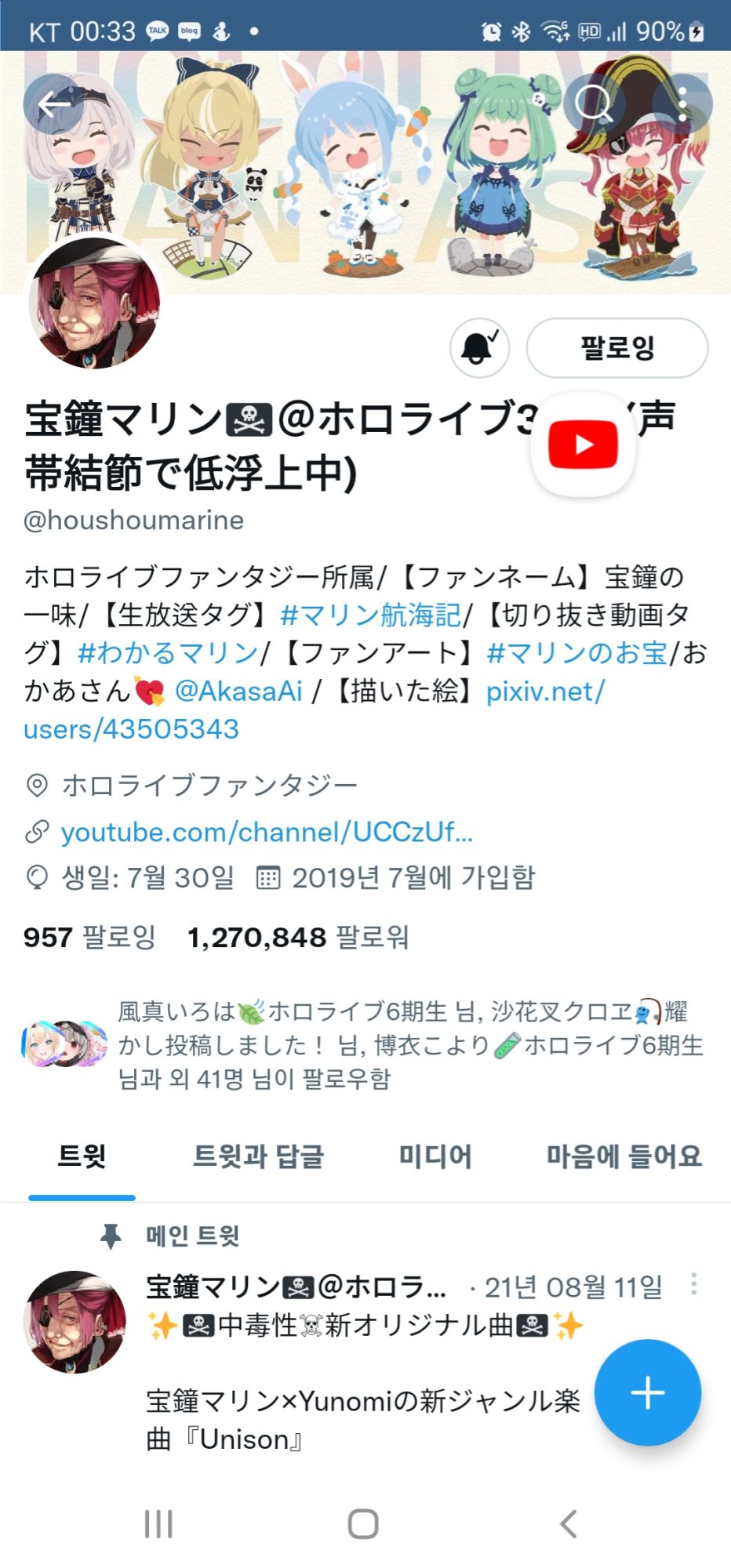The image size is (731, 1568).
Task: Tap the 팔로잉 button
Action: (616, 347)
